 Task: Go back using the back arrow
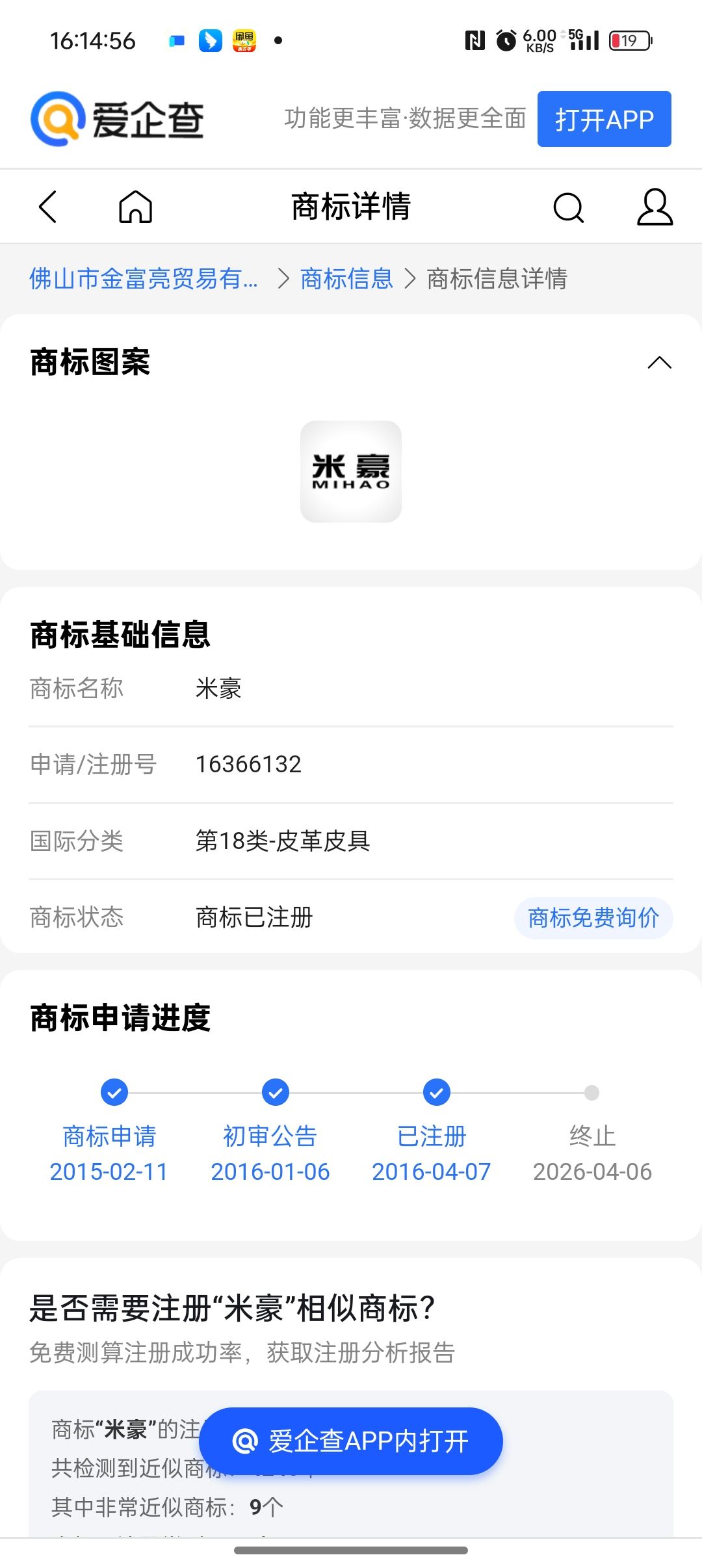[48, 207]
